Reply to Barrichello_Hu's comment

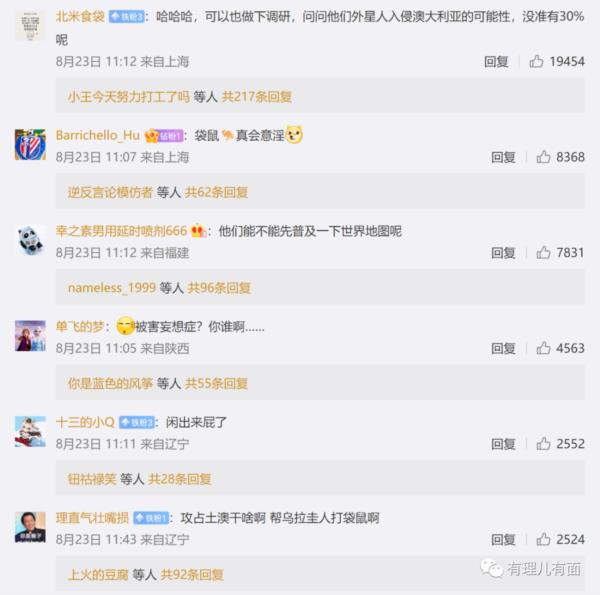[503, 158]
